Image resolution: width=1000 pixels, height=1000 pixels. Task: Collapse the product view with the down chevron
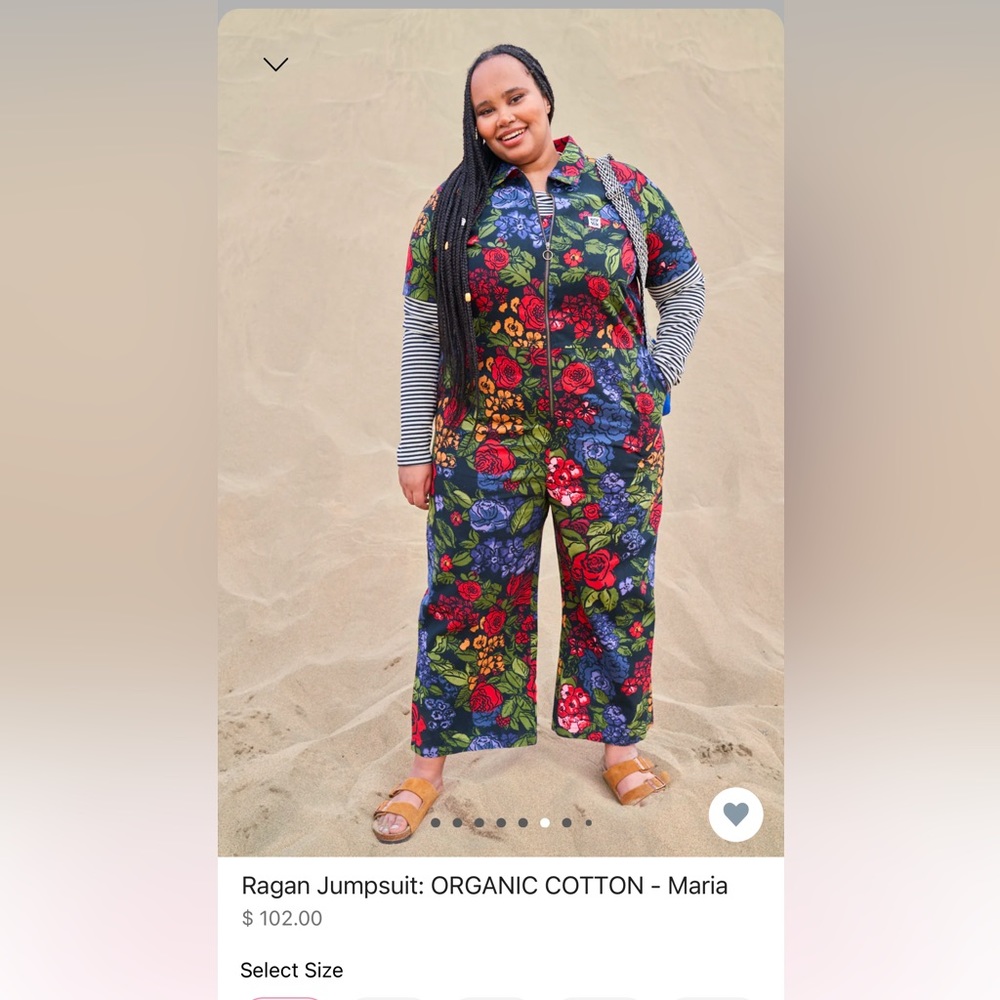coord(276,64)
